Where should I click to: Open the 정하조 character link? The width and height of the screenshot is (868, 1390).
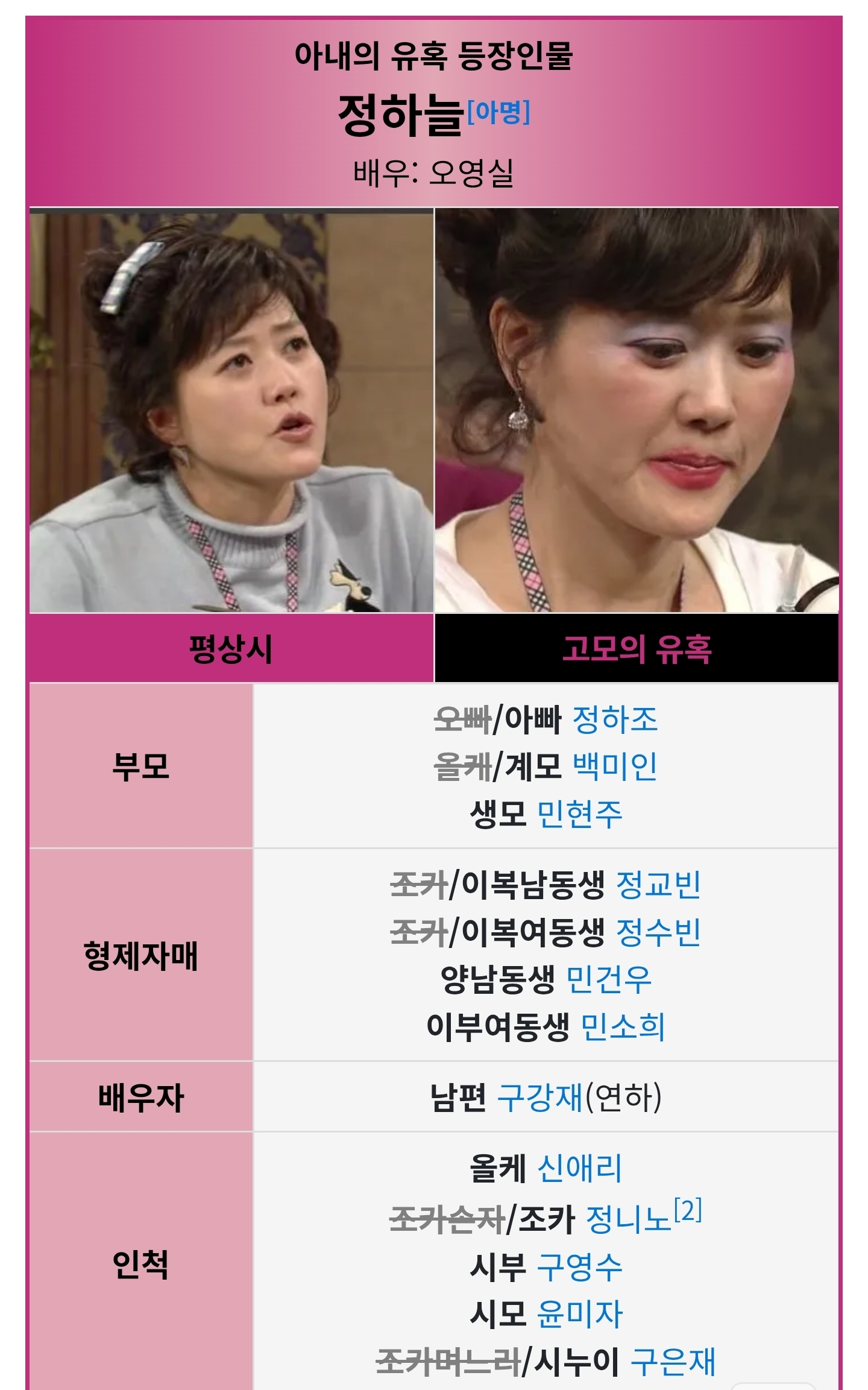pyautogui.click(x=614, y=719)
